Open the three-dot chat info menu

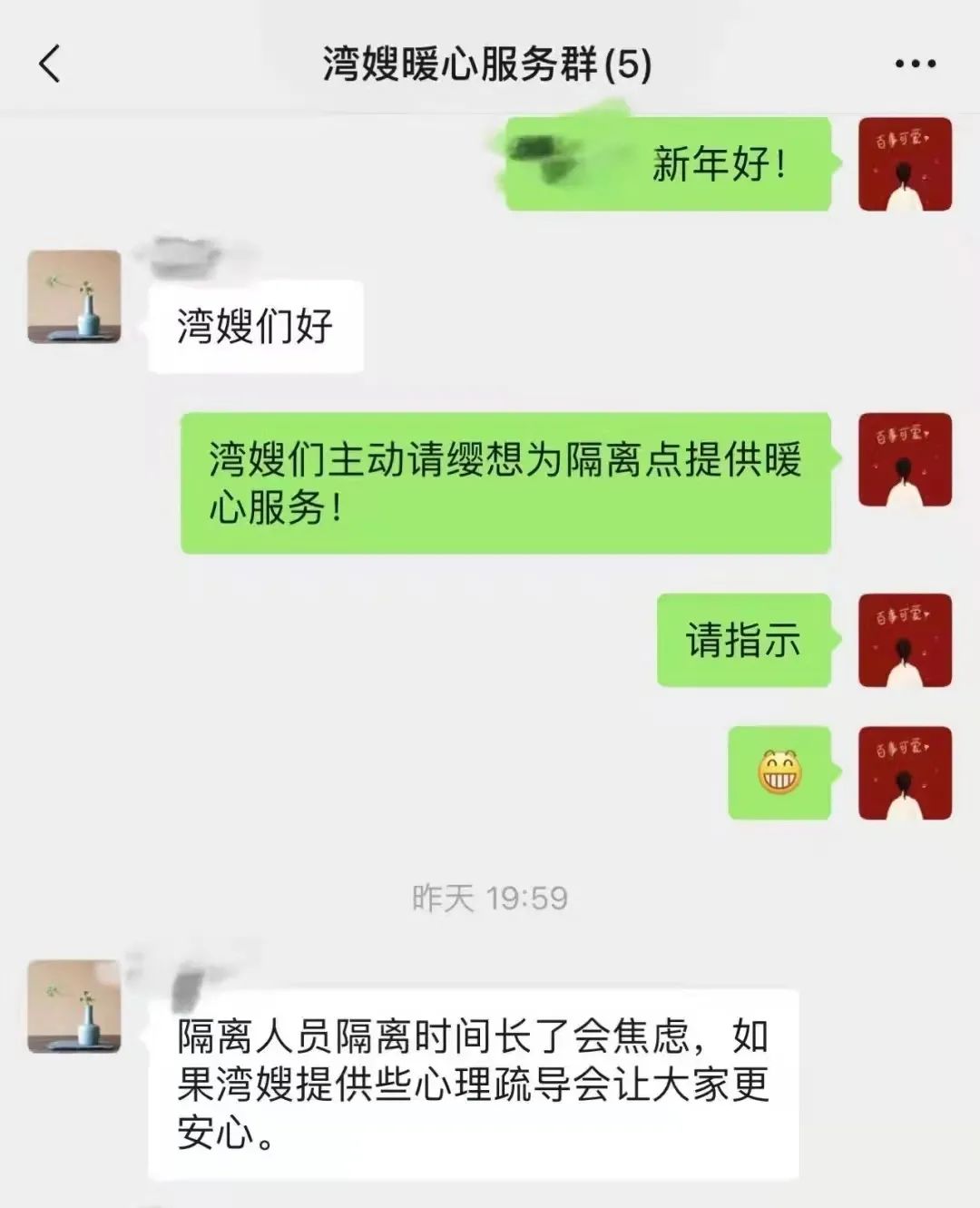(x=915, y=64)
